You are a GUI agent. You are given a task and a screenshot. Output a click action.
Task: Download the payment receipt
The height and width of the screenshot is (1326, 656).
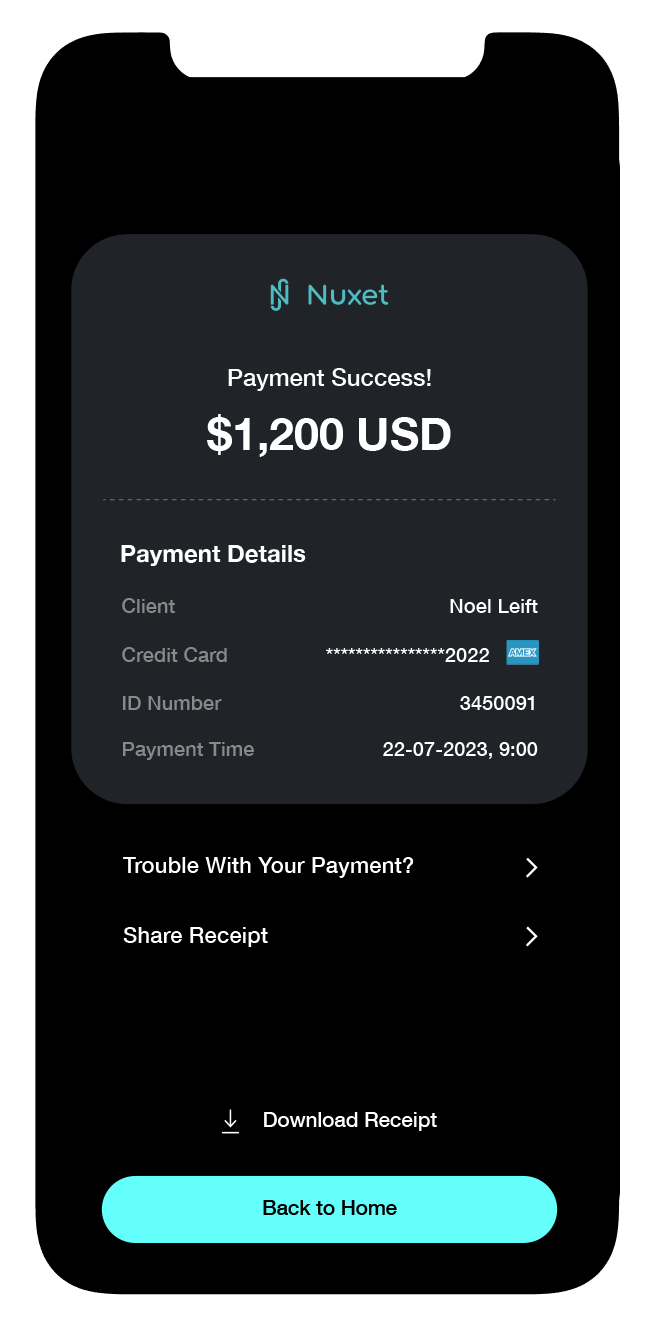pyautogui.click(x=329, y=1120)
